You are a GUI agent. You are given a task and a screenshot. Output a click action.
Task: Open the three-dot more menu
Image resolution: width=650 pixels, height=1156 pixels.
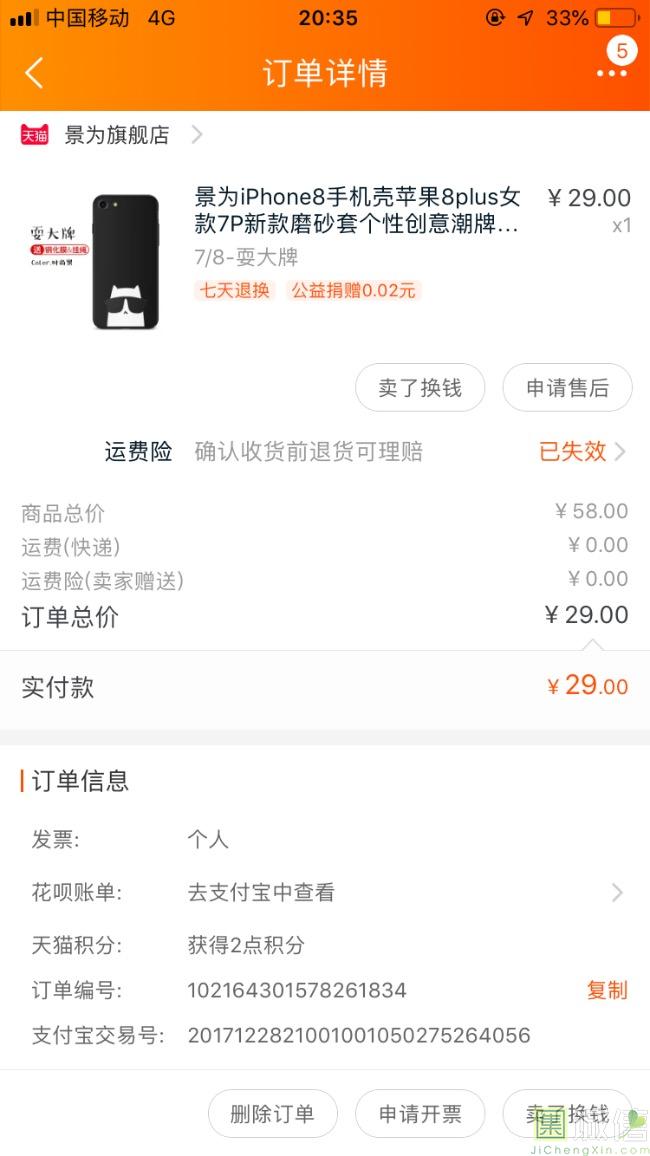(611, 73)
